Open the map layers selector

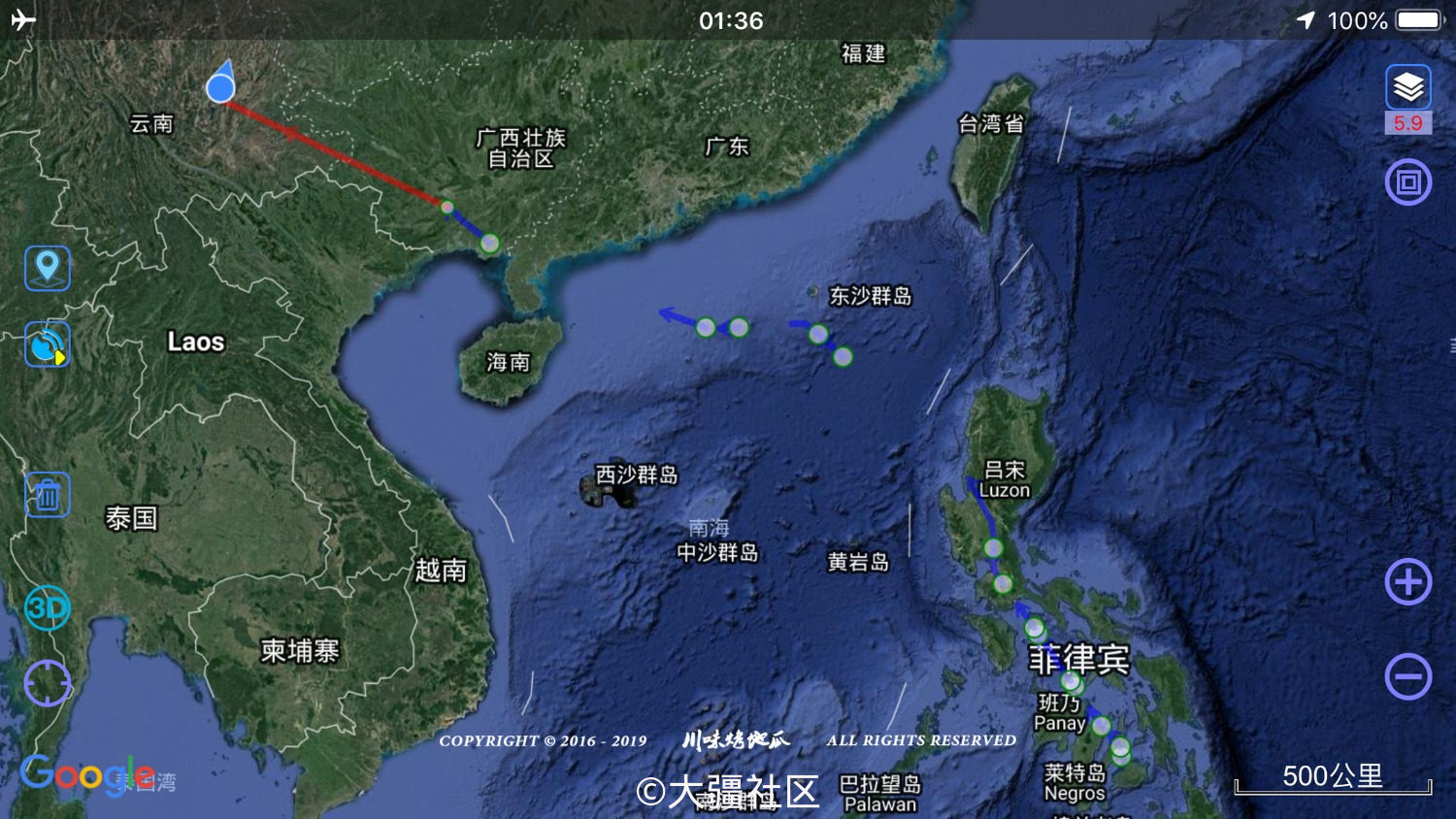pos(1407,87)
